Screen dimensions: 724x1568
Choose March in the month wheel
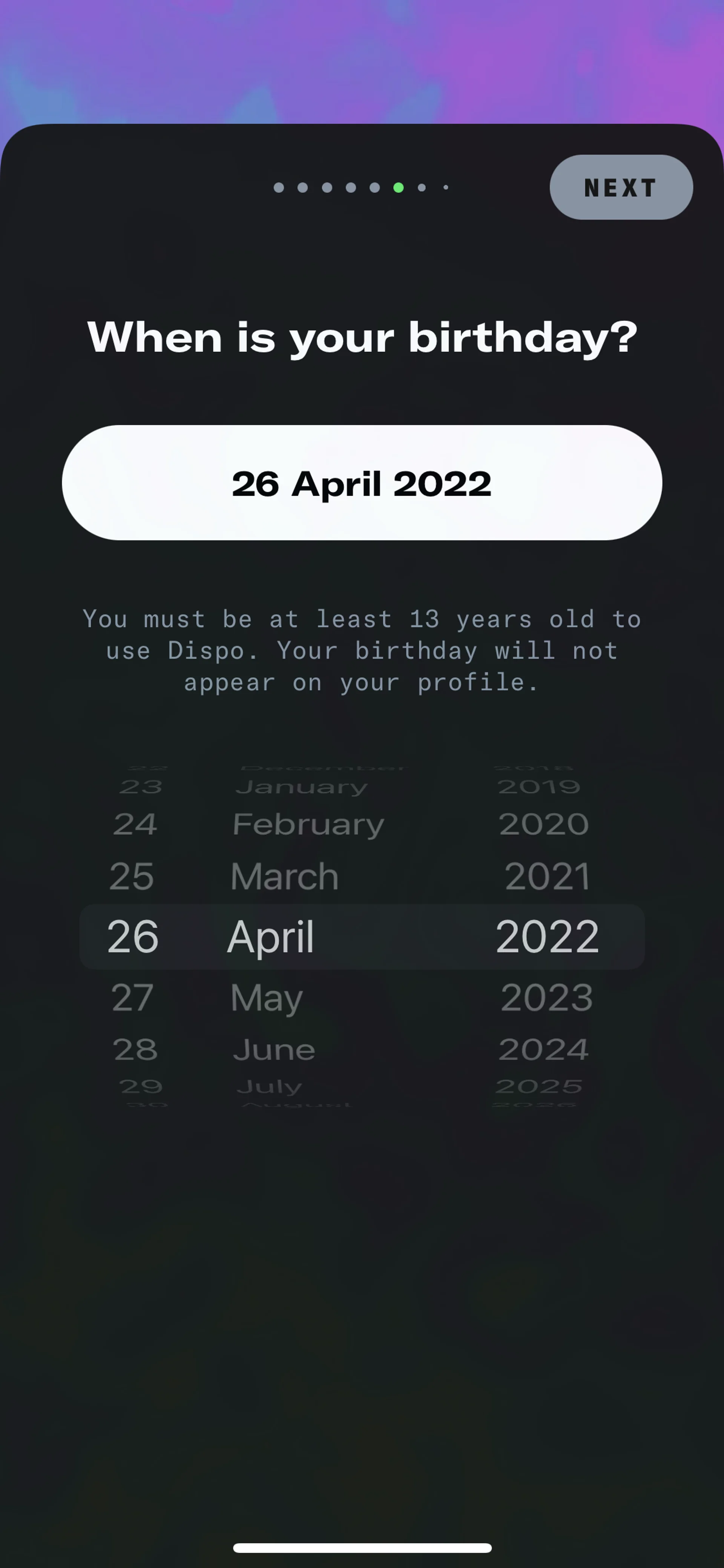(x=284, y=877)
